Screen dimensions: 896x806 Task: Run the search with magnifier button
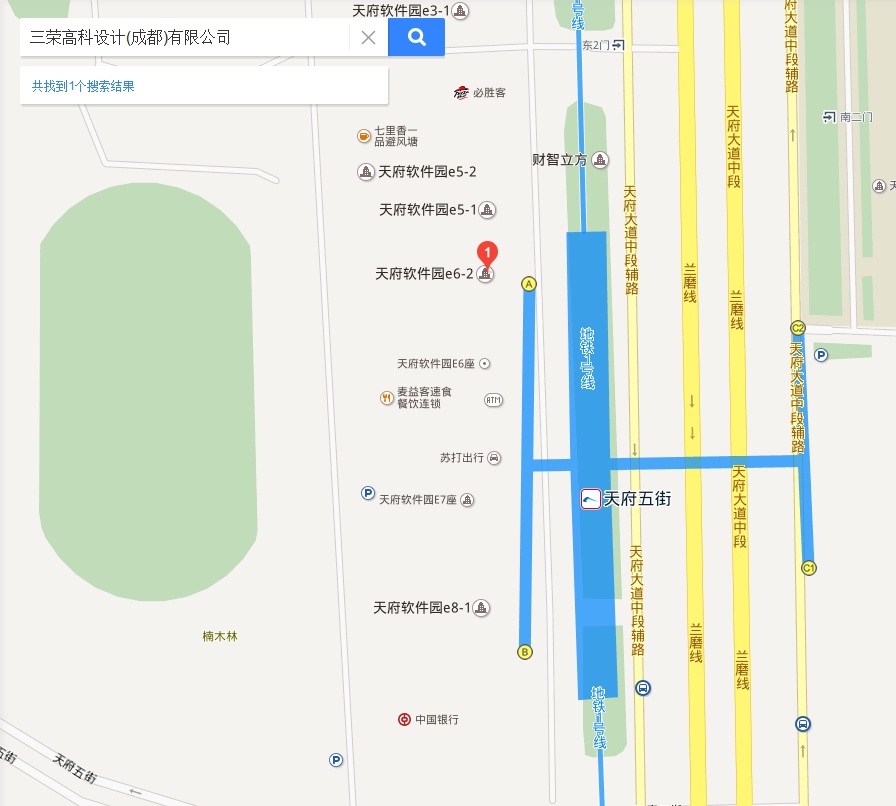click(417, 38)
